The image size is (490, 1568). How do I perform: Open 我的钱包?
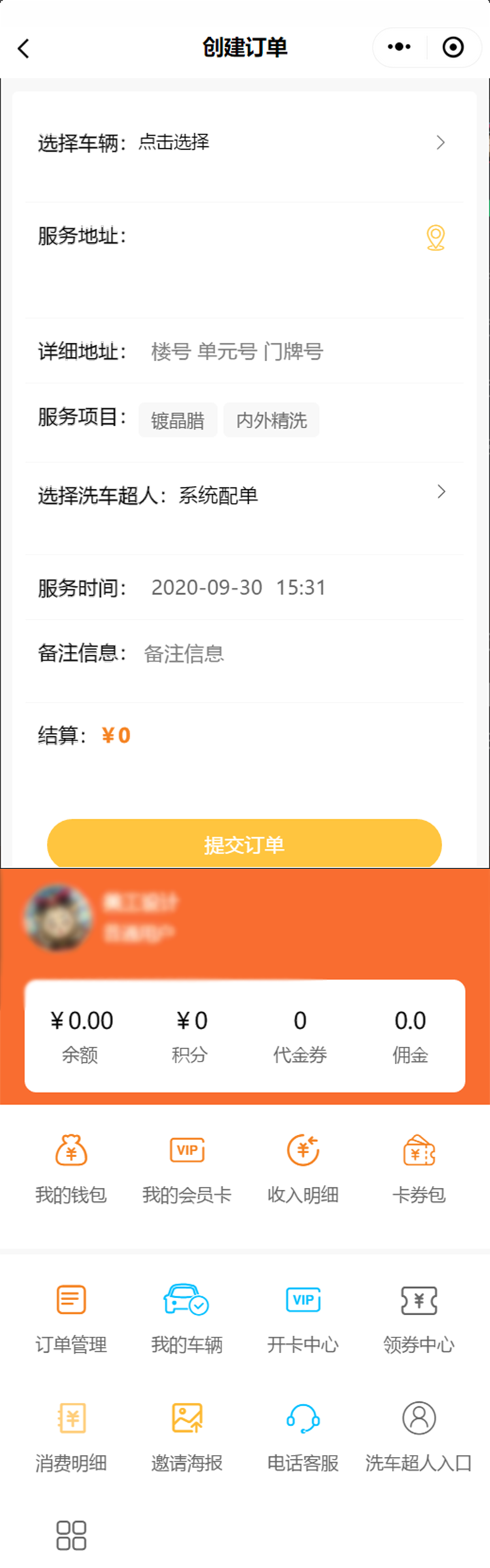coord(71,1168)
